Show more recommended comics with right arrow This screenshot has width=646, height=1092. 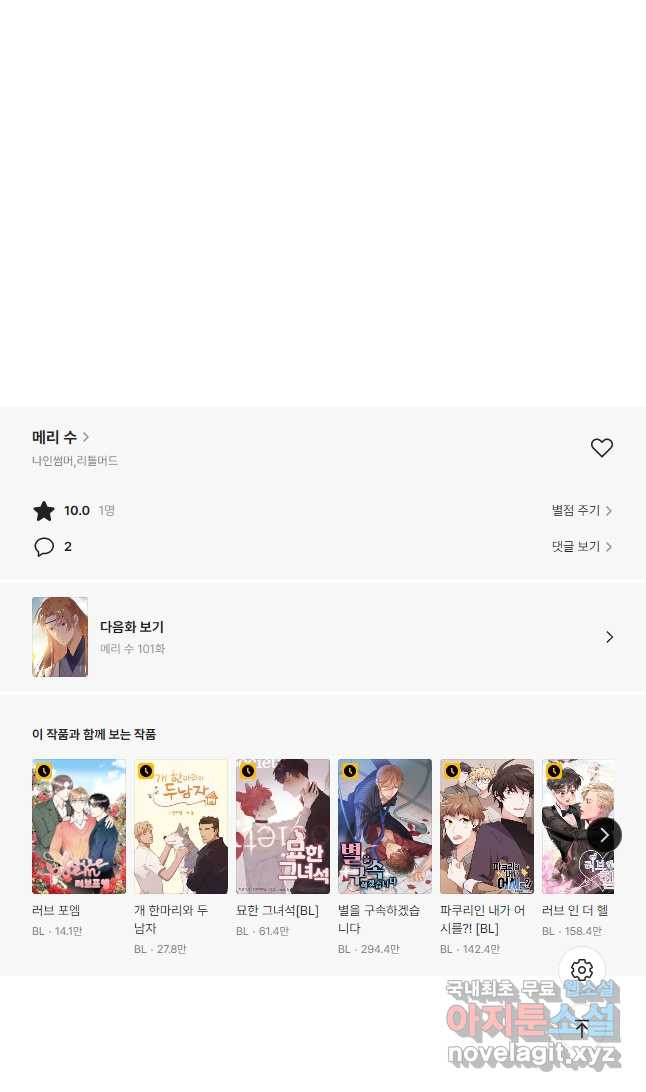(604, 834)
